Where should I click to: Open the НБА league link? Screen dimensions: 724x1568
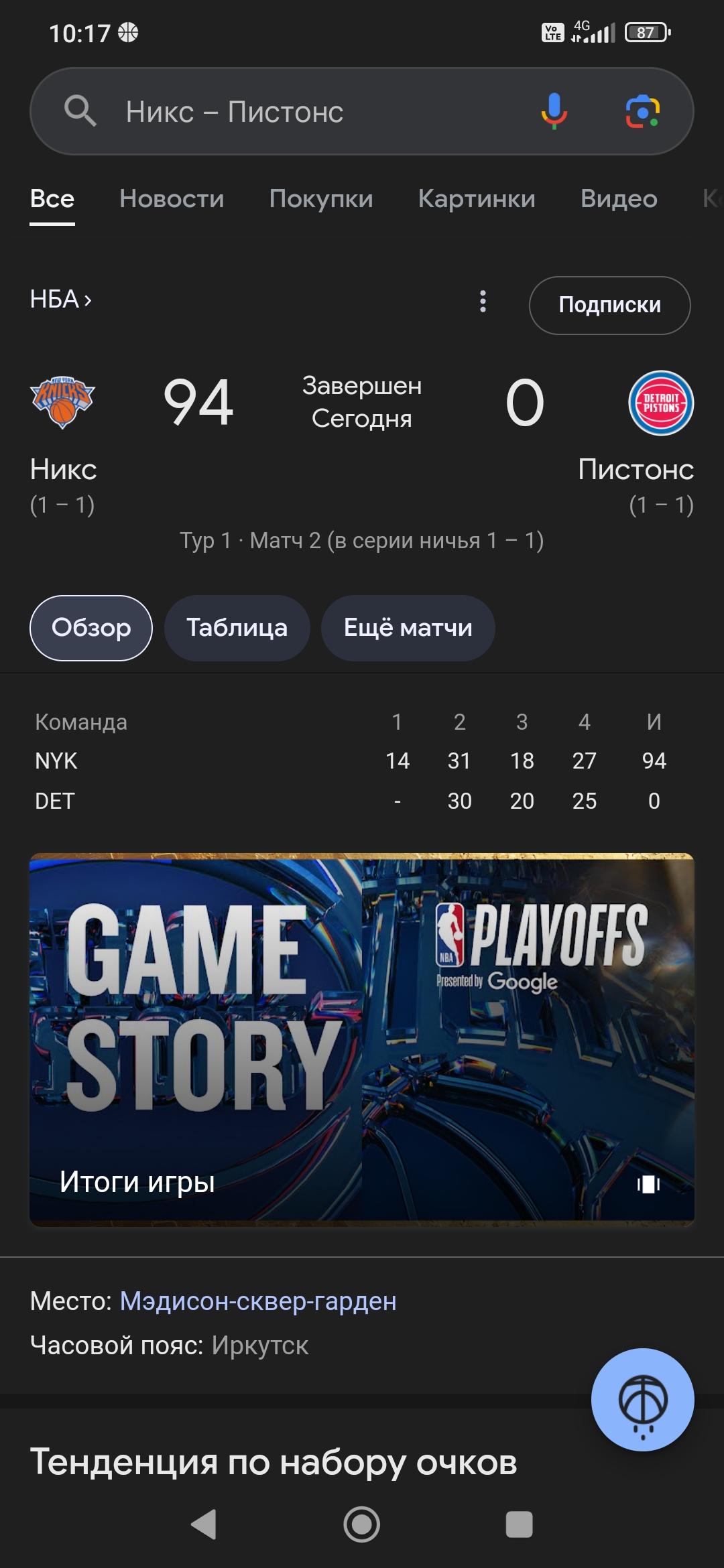pyautogui.click(x=61, y=300)
